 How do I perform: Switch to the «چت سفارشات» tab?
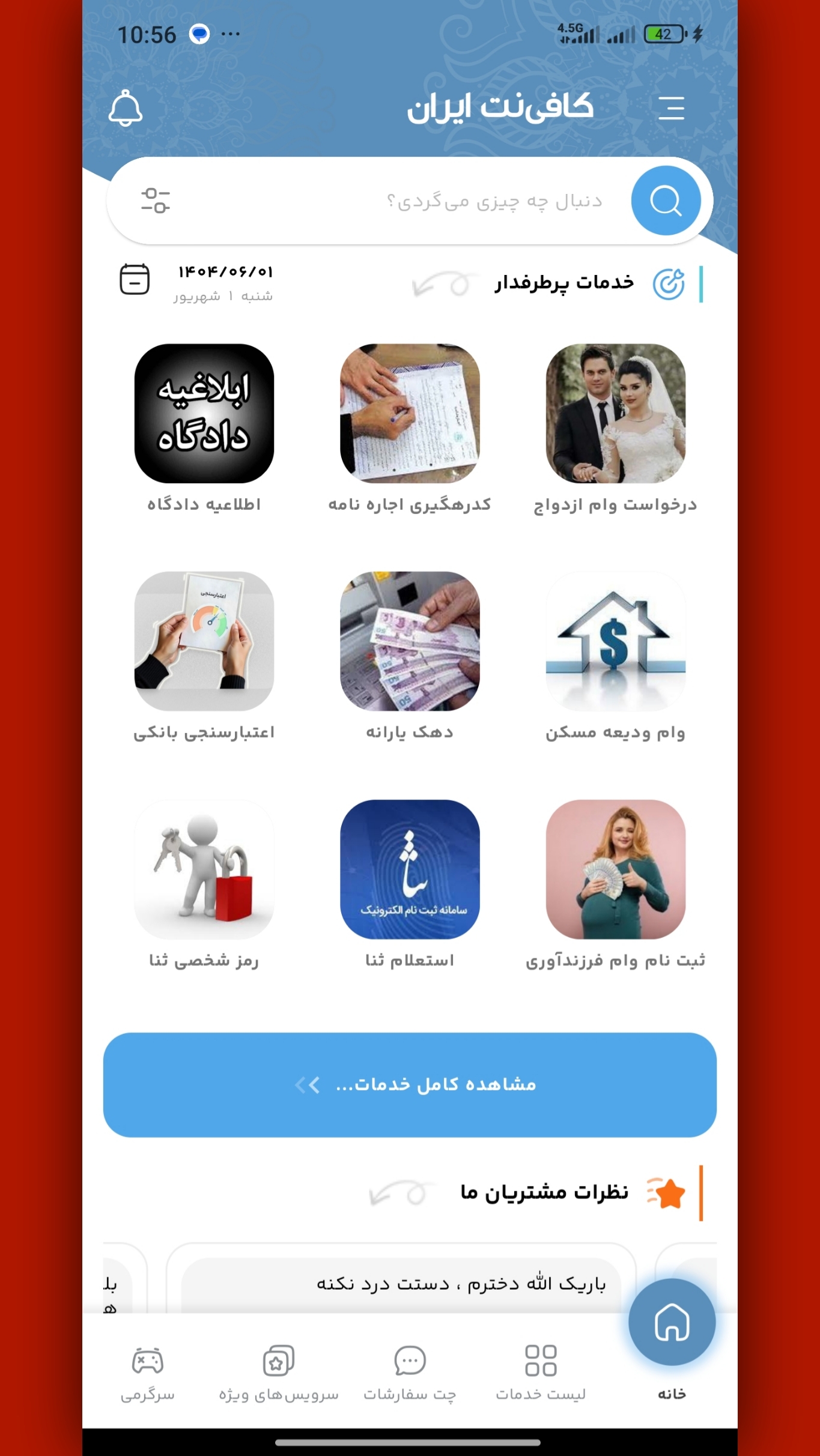[x=410, y=1371]
